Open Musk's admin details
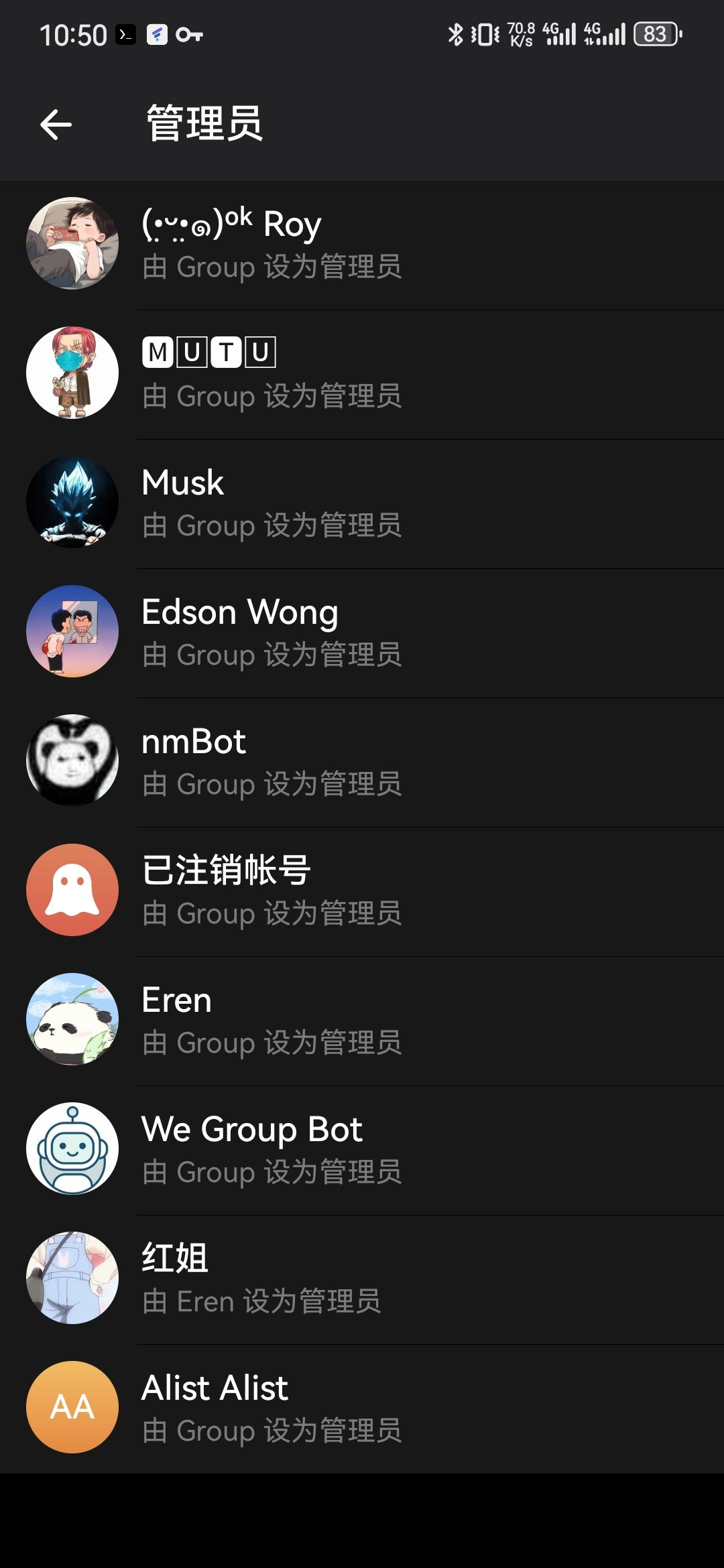Screen dimensions: 724x1568 [x=362, y=503]
